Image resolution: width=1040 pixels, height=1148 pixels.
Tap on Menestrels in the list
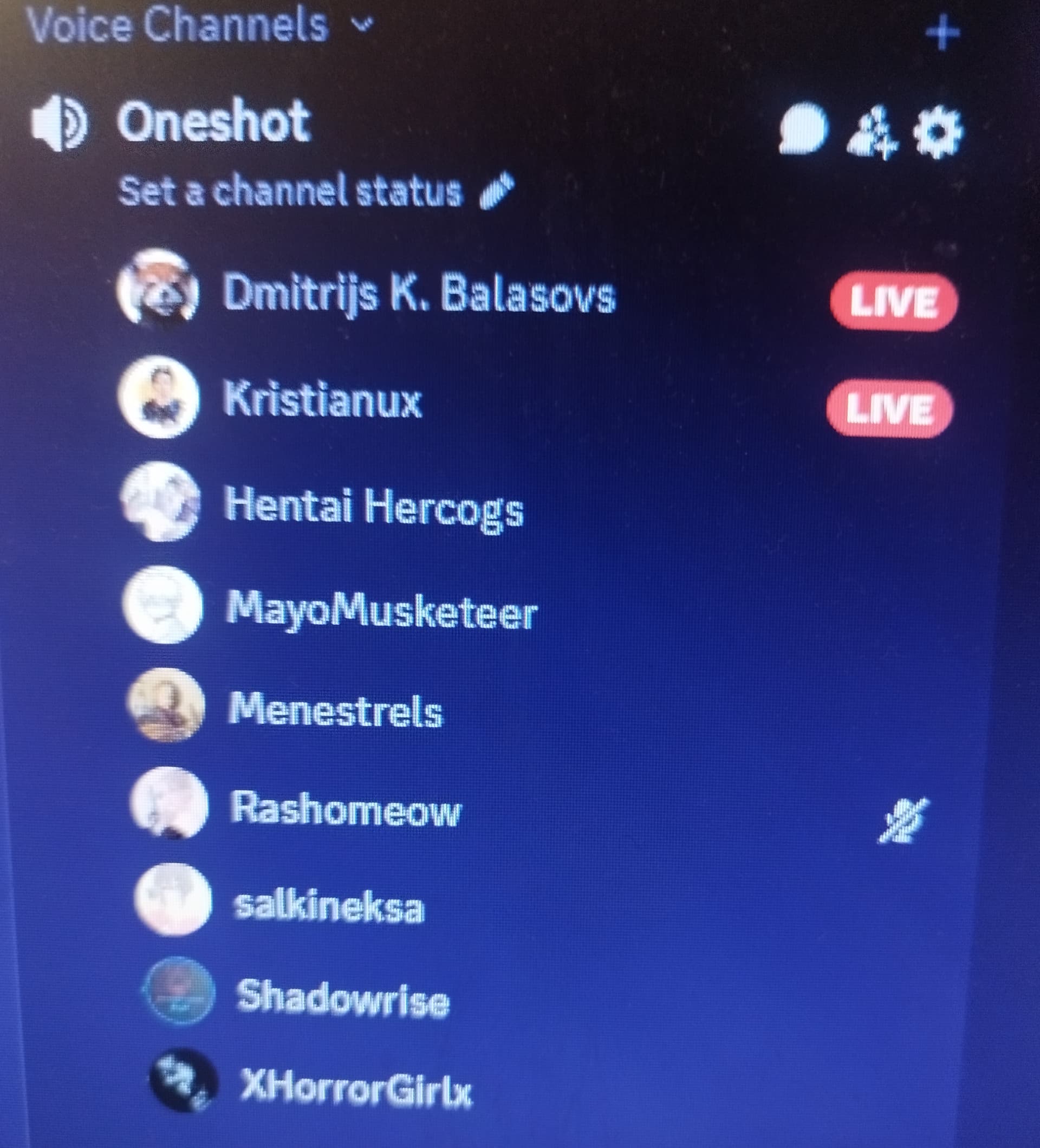(x=335, y=710)
